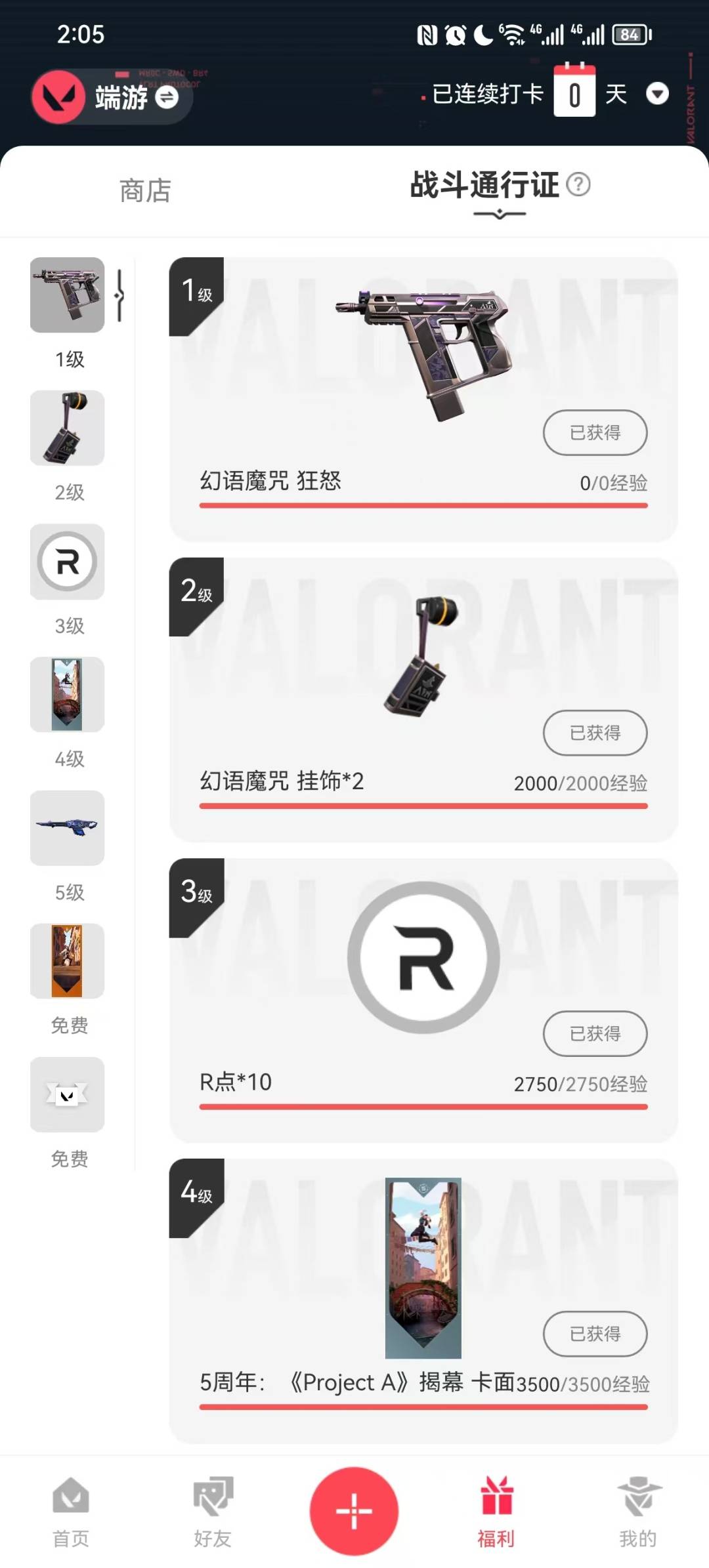Select the 2级 charm thumbnail in sidebar
The image size is (709, 1568).
pyautogui.click(x=67, y=428)
